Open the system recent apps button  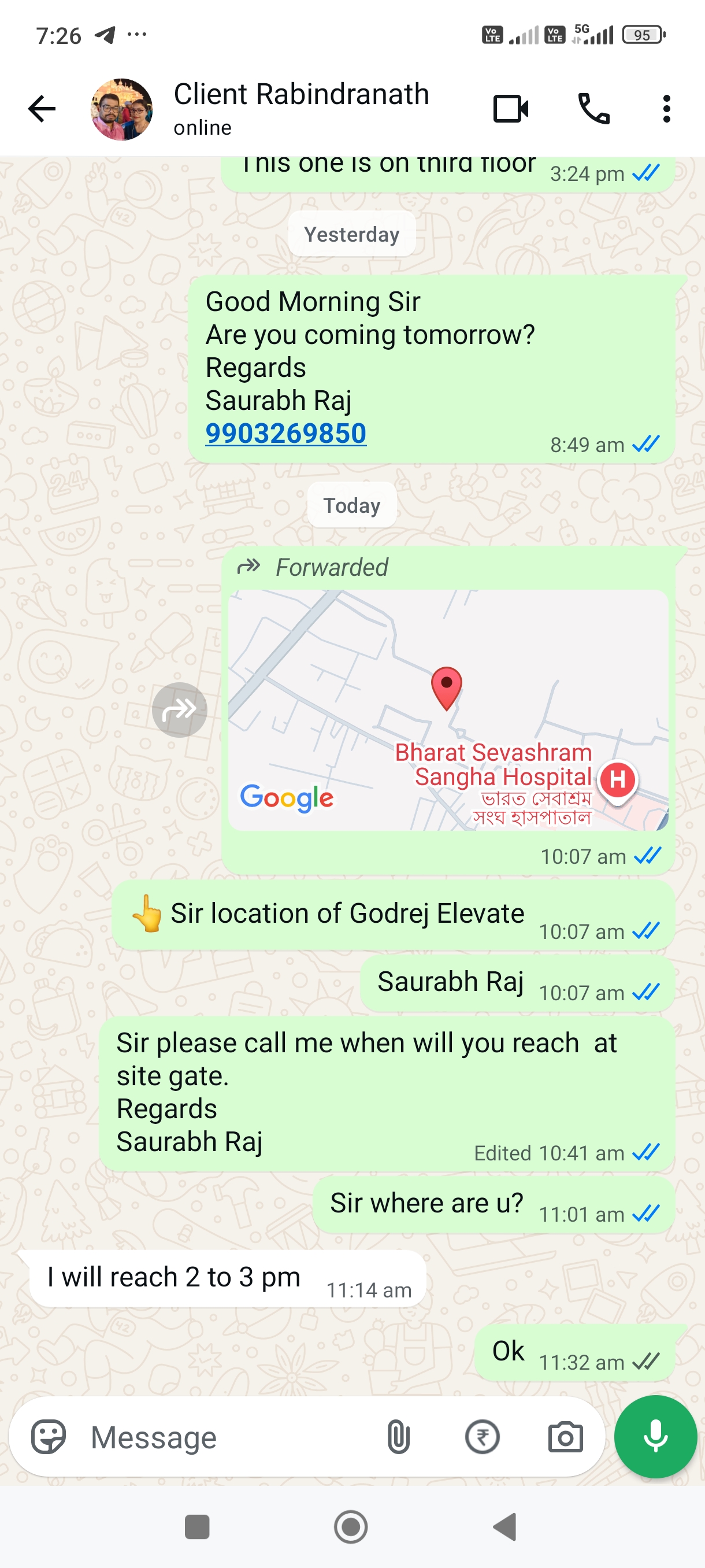[x=197, y=1526]
